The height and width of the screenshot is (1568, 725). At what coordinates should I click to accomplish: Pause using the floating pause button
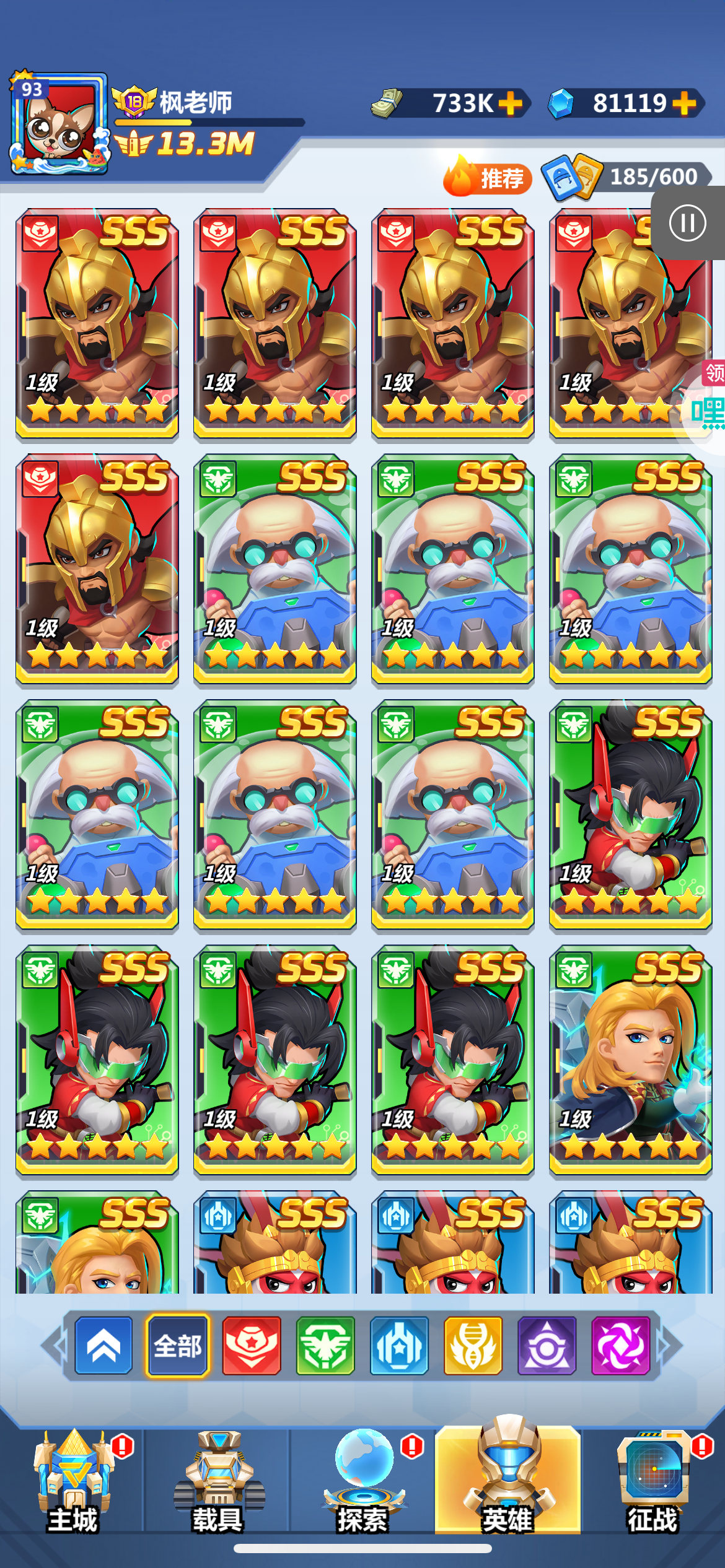[688, 223]
